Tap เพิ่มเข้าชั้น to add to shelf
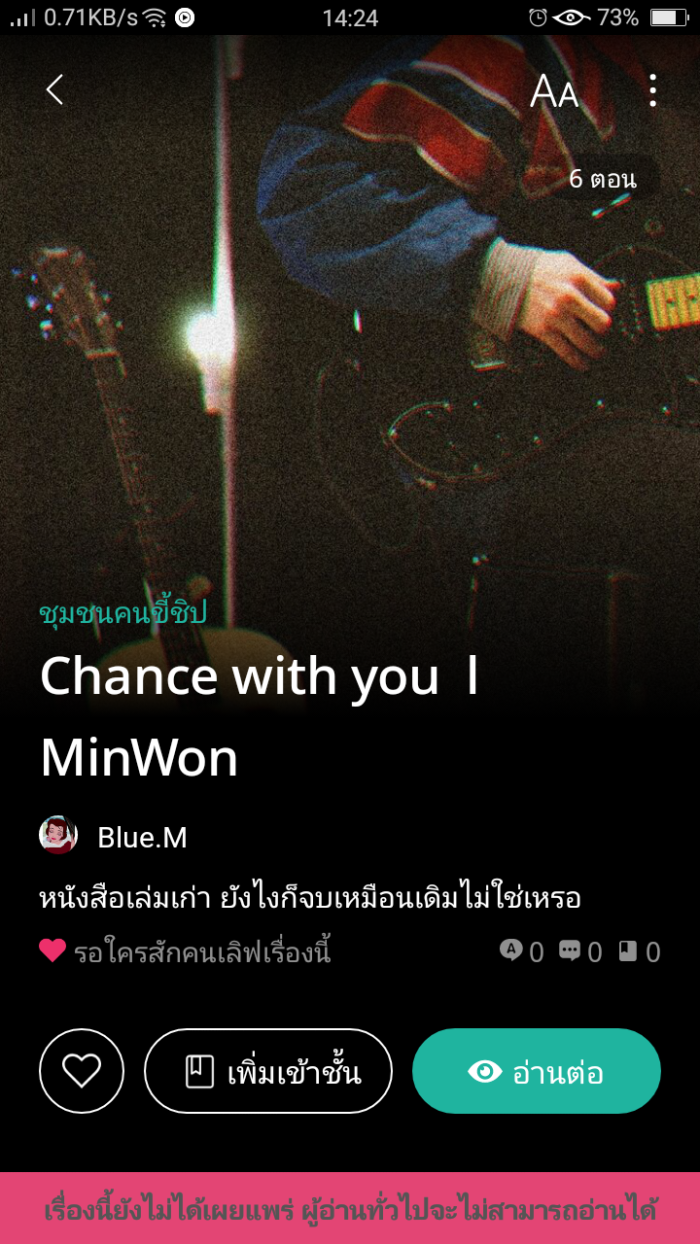The image size is (700, 1244). click(x=268, y=1071)
